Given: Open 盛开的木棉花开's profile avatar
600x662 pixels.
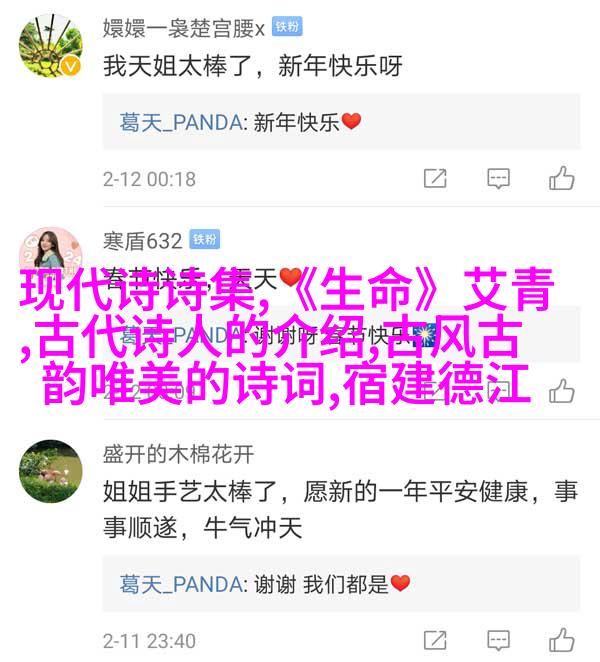Looking at the screenshot, I should [50, 470].
